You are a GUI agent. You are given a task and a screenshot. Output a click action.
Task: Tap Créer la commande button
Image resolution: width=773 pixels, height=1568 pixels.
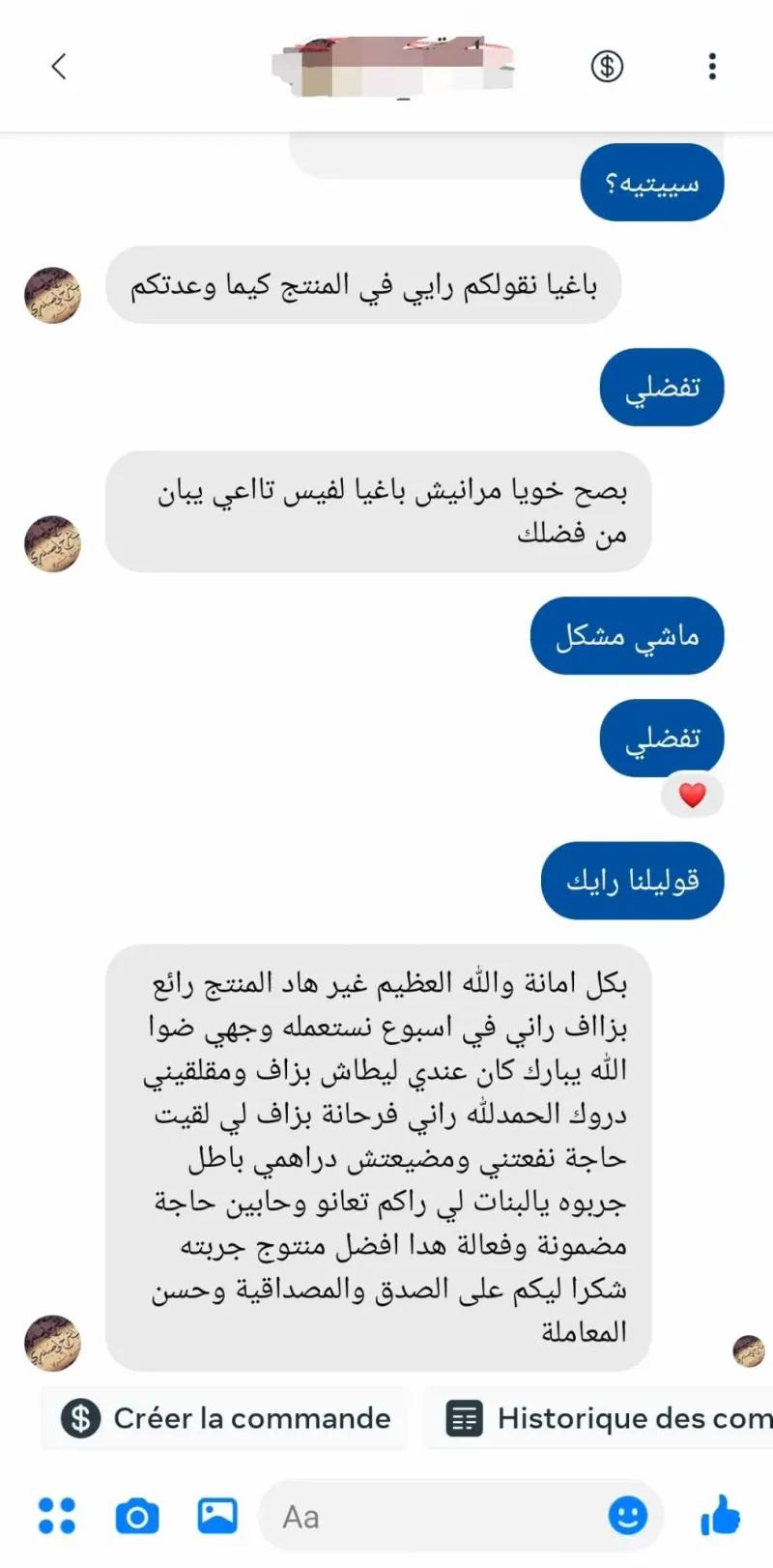(225, 1418)
